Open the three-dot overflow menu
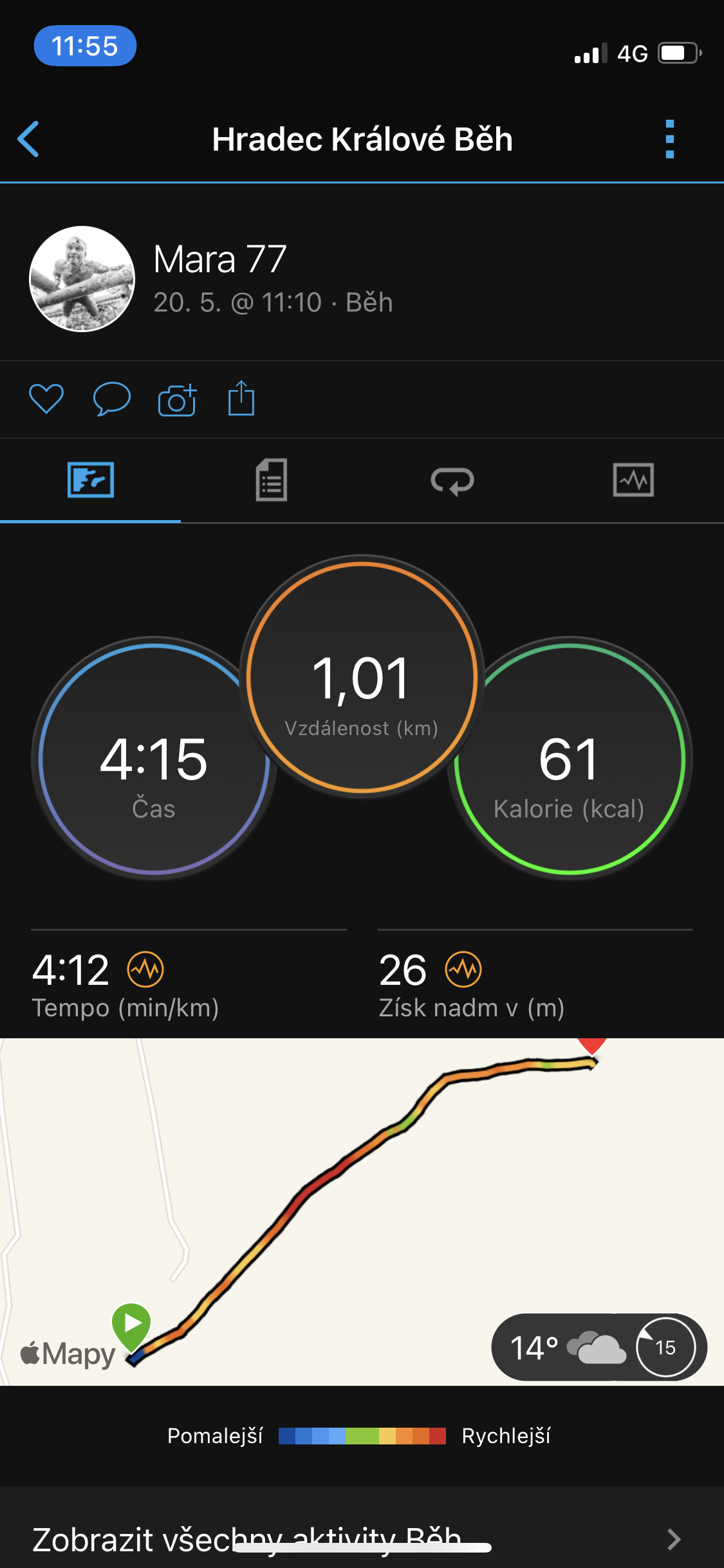 pos(670,138)
